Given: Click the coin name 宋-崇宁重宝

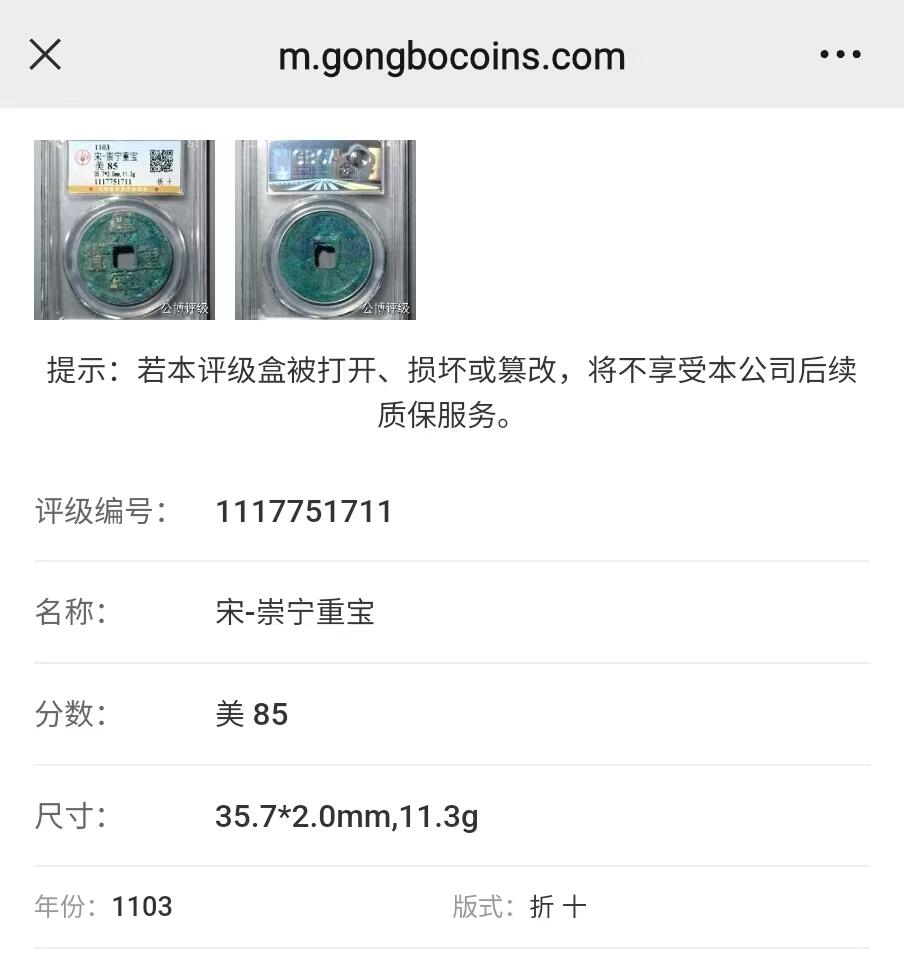Looking at the screenshot, I should [x=296, y=613].
